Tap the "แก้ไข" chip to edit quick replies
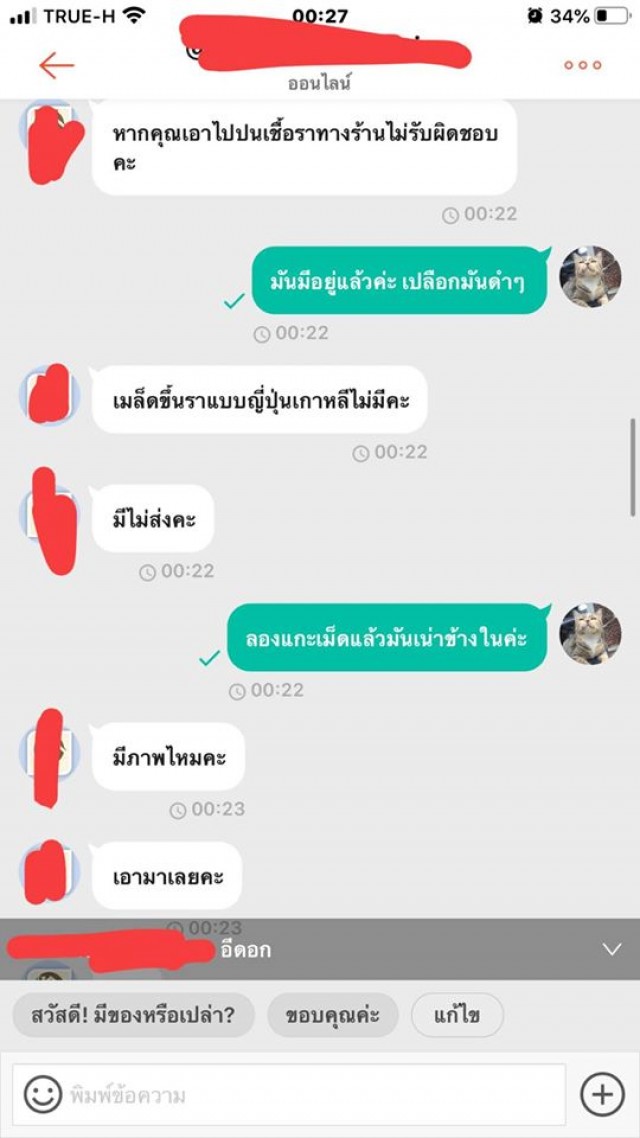The image size is (640, 1138). point(457,1016)
